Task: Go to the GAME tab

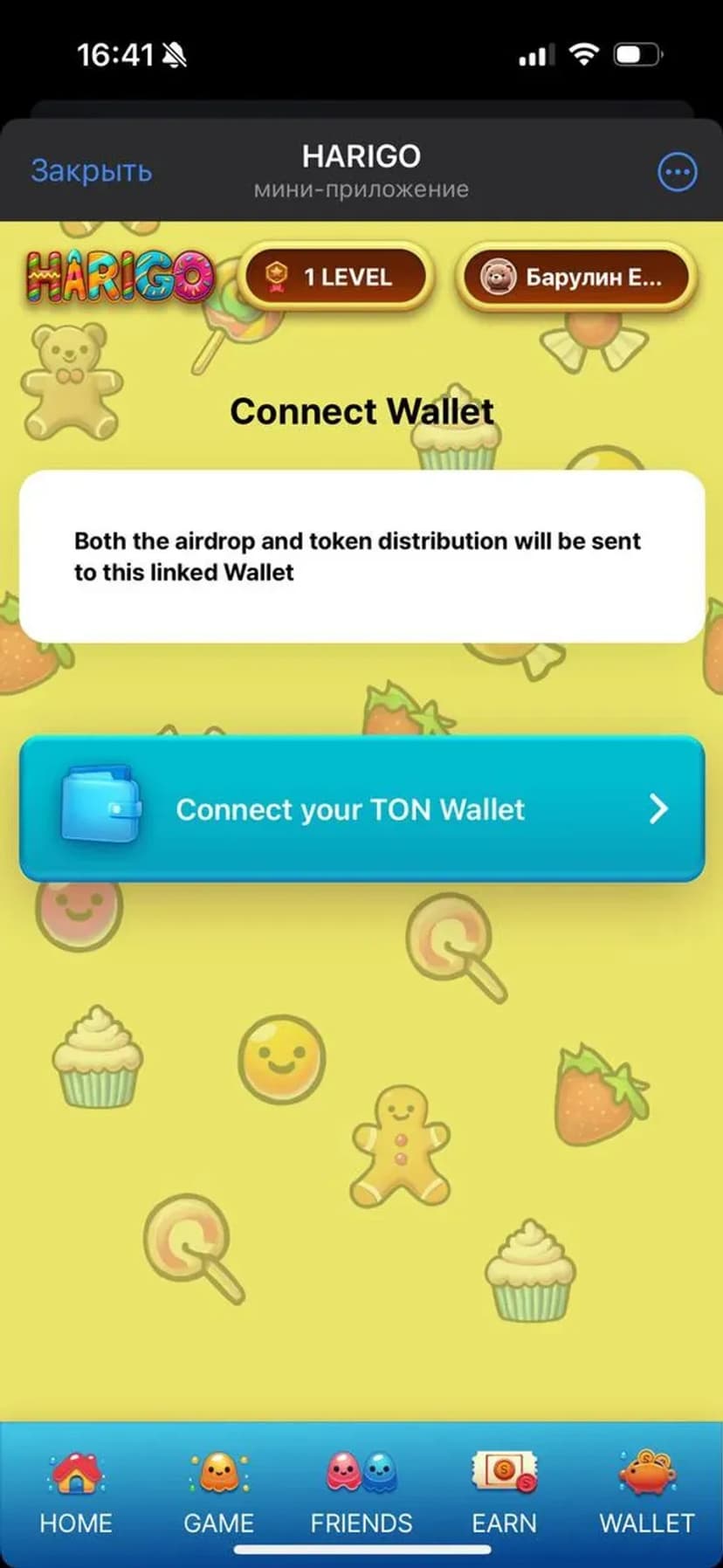Action: (x=218, y=1493)
